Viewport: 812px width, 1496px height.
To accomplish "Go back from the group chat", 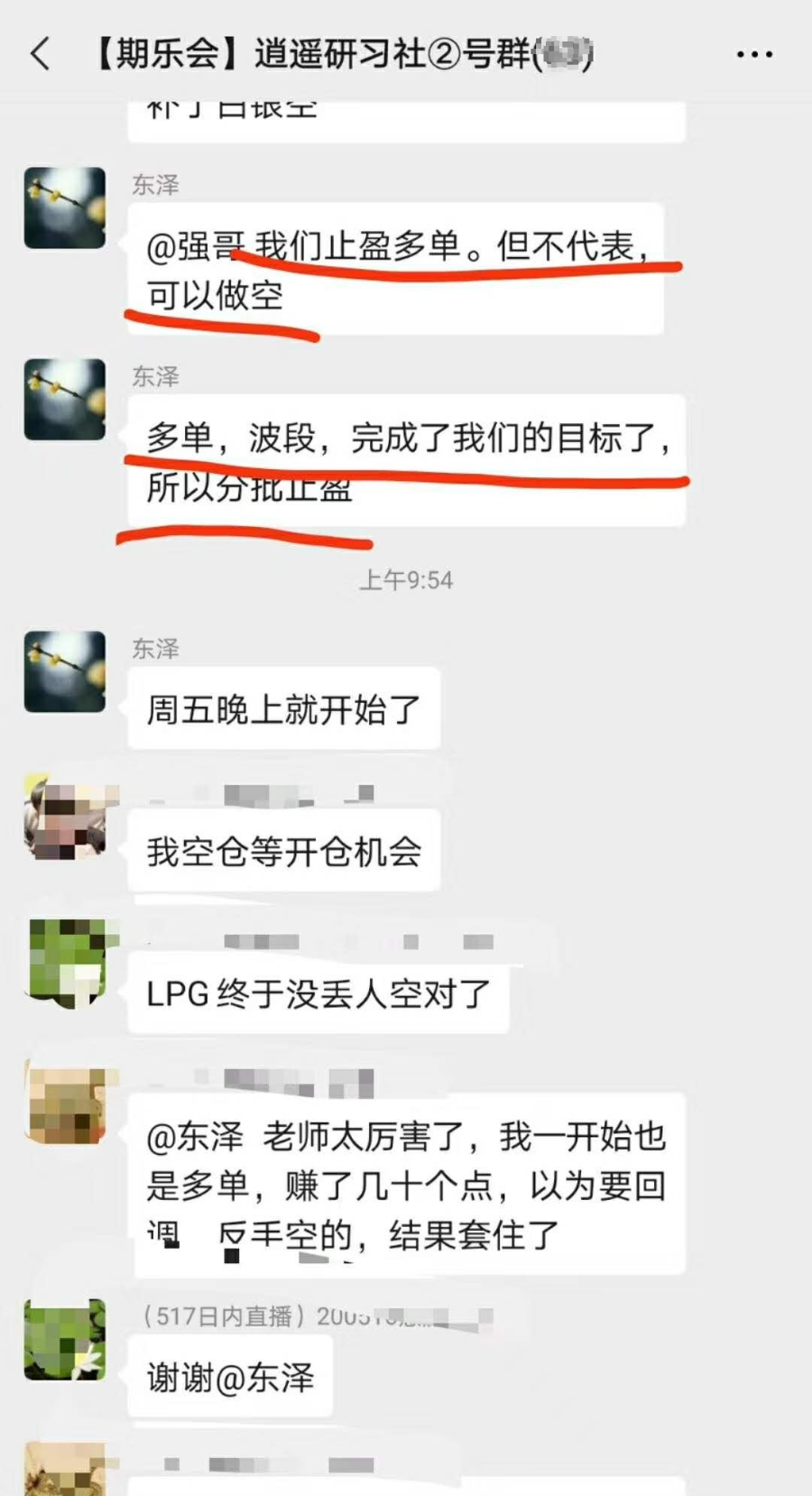I will point(40,54).
